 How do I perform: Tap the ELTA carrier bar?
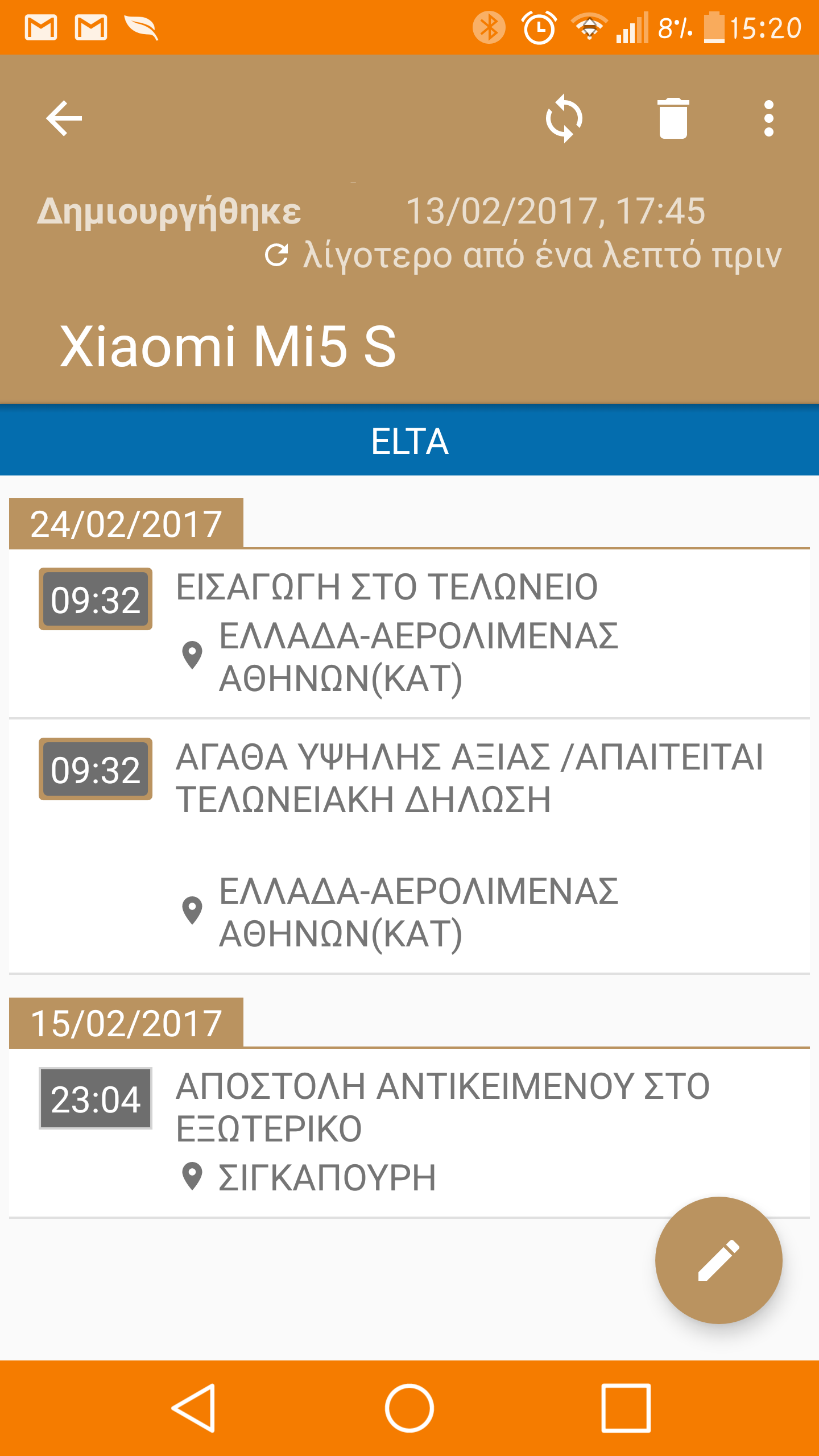409,441
